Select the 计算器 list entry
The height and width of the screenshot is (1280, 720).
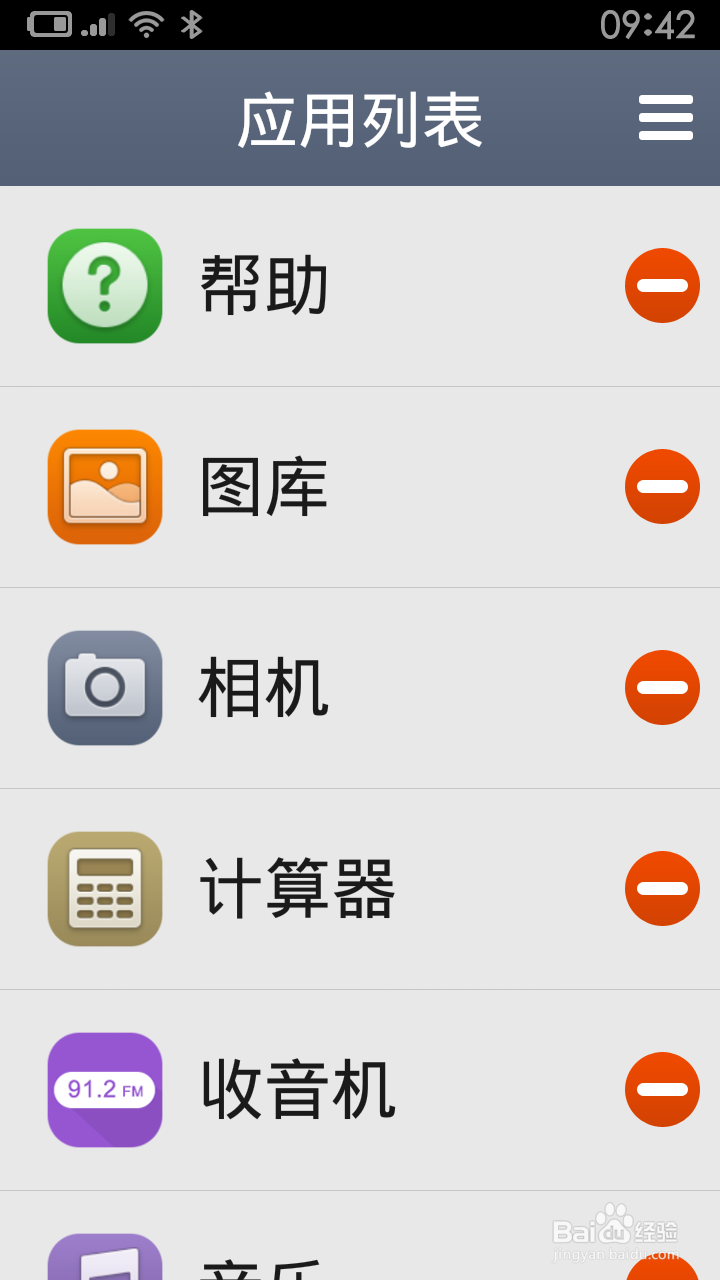300,888
